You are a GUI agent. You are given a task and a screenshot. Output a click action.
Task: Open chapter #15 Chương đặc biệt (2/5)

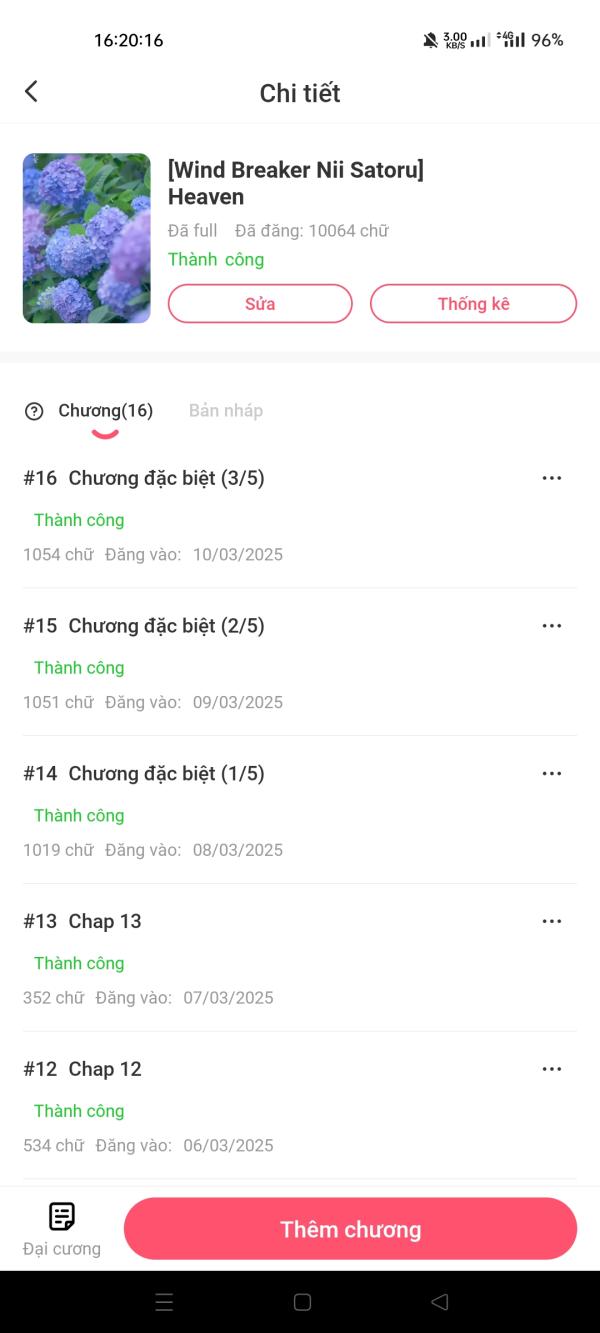tap(166, 626)
